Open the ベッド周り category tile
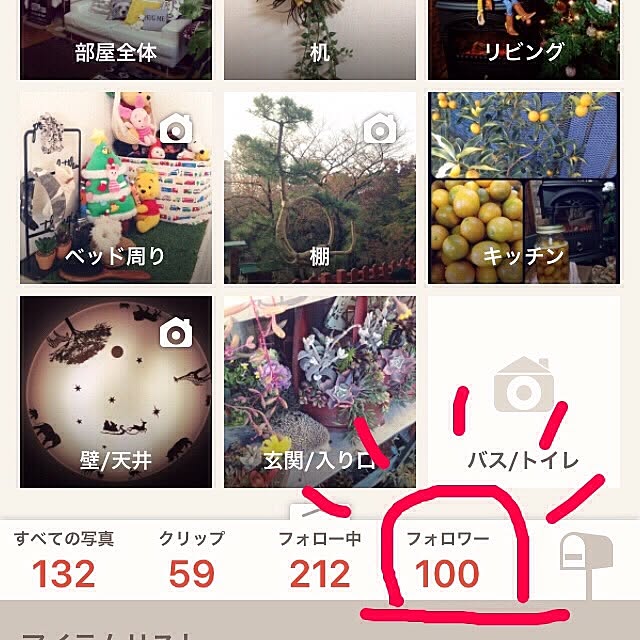 [x=116, y=188]
